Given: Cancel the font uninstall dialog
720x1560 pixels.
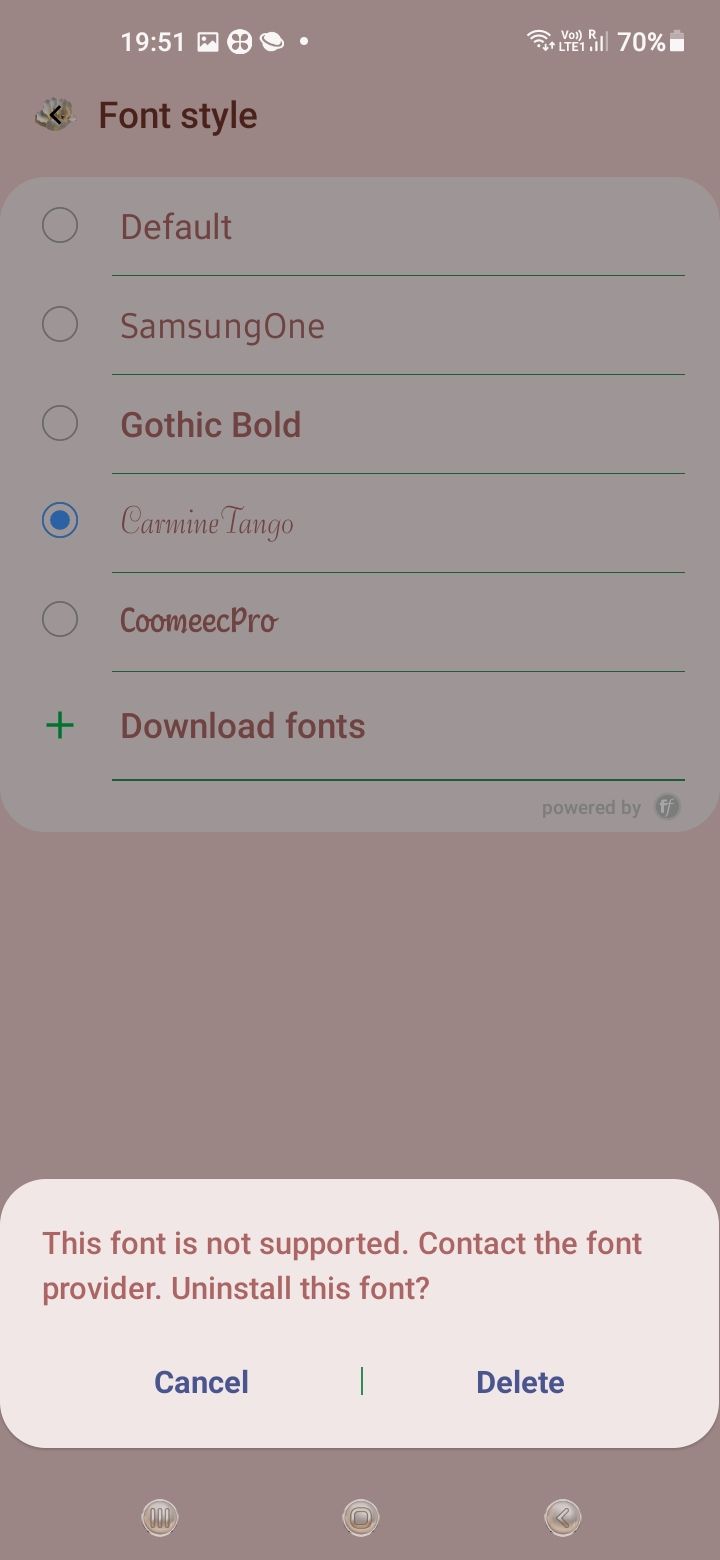Looking at the screenshot, I should coord(200,1381).
